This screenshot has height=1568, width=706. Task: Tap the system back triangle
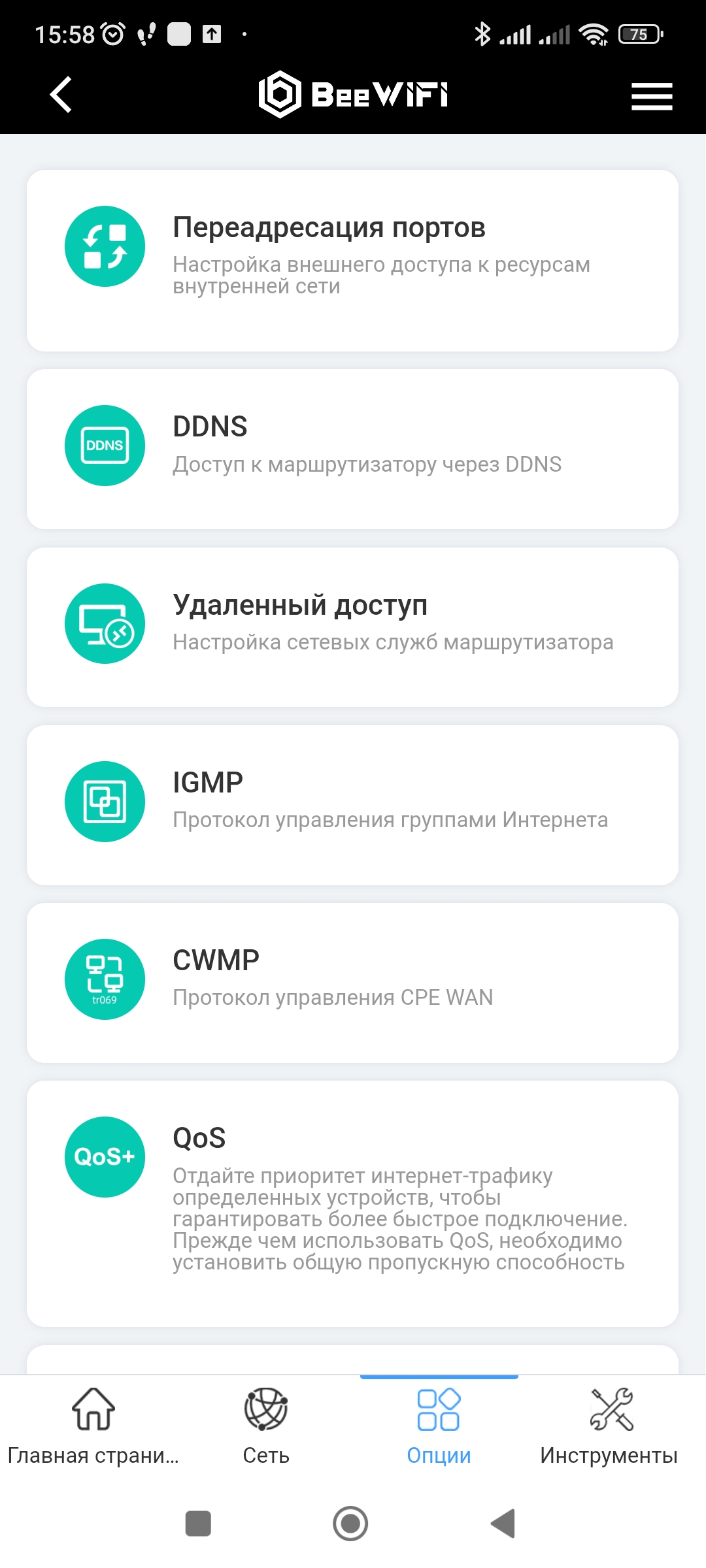[503, 1524]
